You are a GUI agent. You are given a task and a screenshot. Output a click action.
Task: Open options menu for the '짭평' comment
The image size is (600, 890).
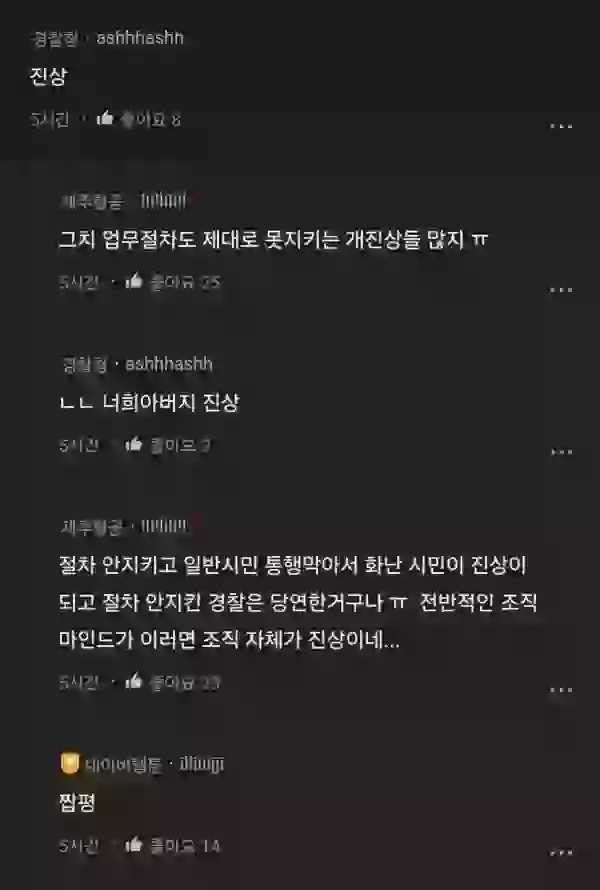pyautogui.click(x=561, y=853)
